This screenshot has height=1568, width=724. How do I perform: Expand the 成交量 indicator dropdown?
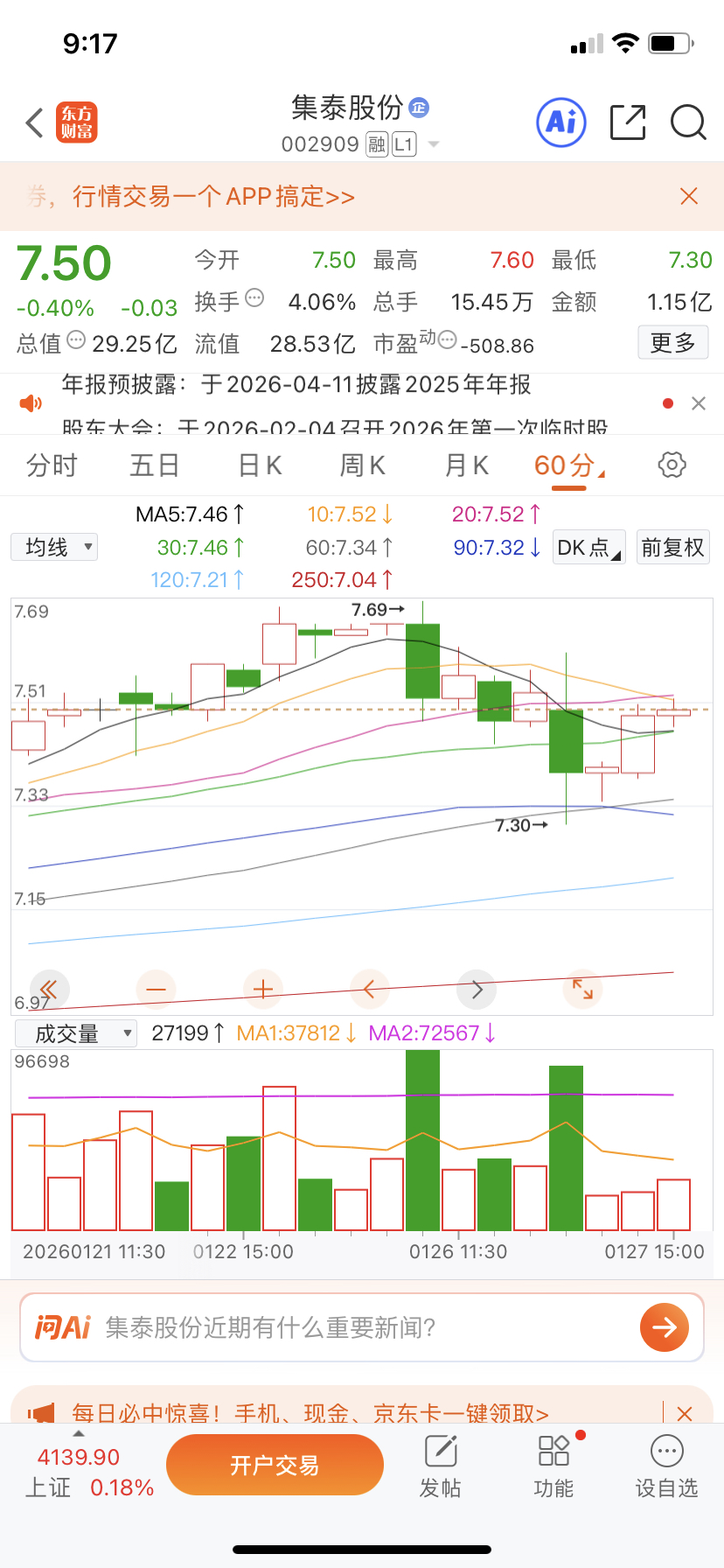(76, 1033)
